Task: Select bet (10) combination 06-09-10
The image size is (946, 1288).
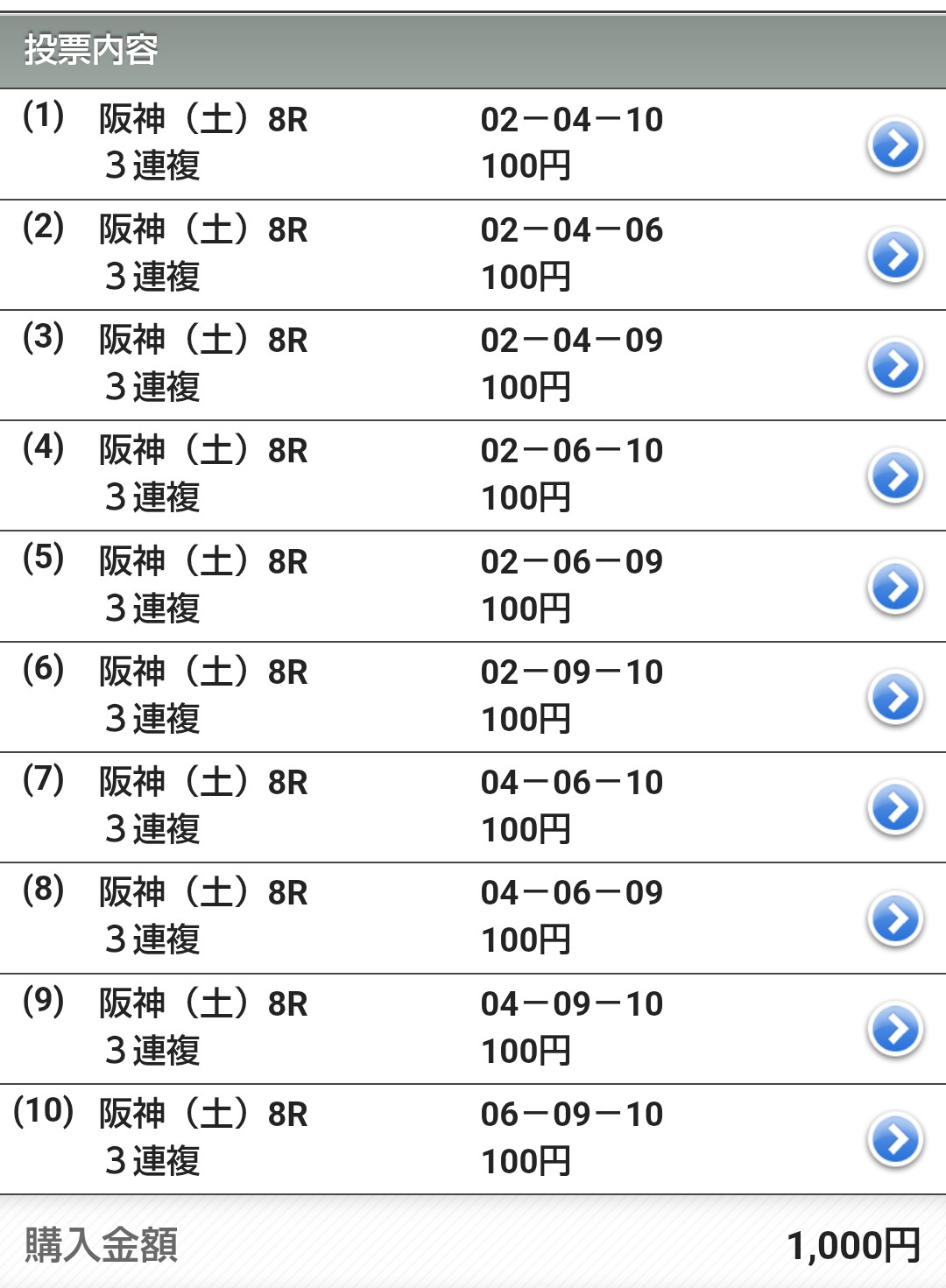Action: pyautogui.click(x=895, y=1139)
